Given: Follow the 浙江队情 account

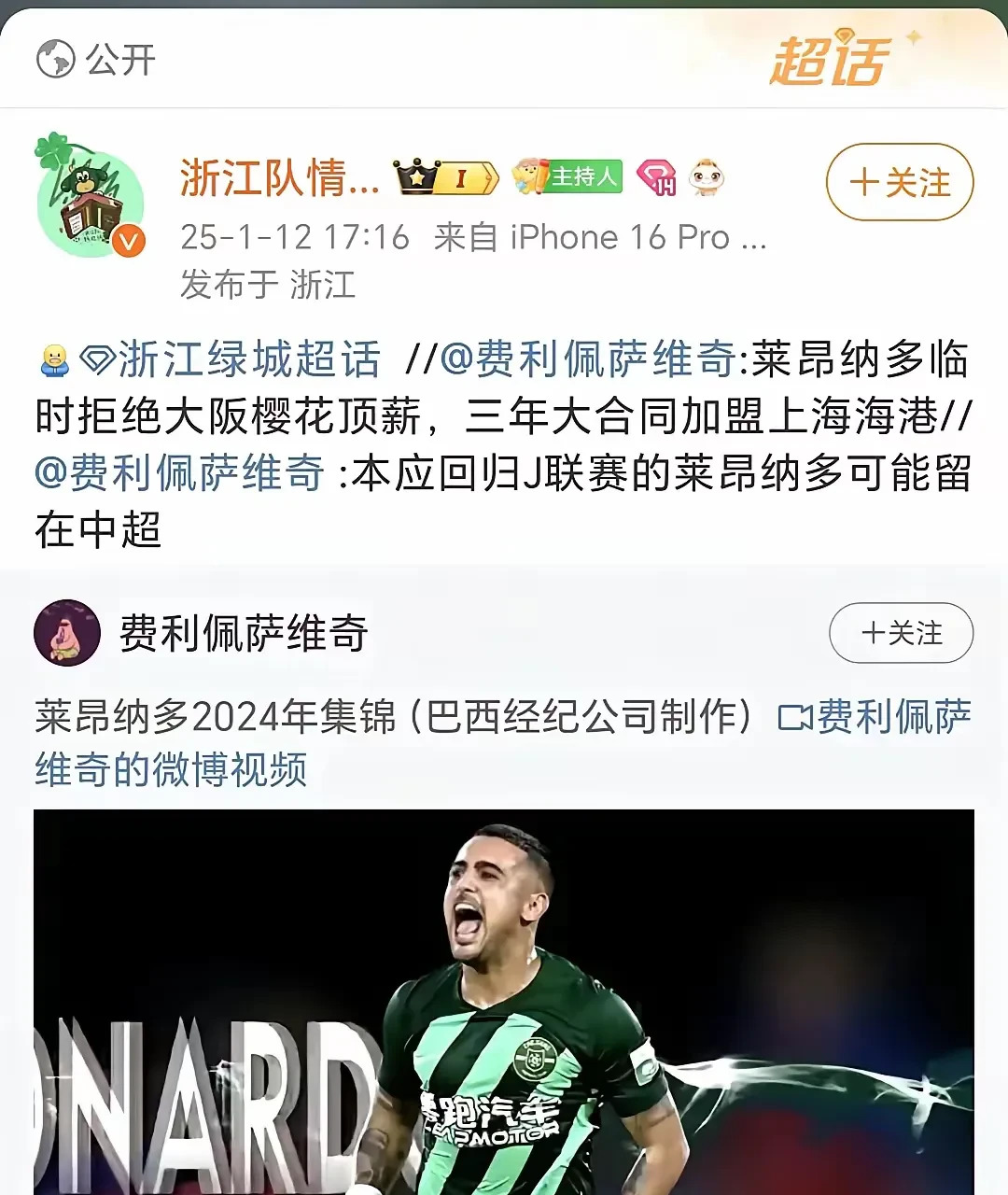Looking at the screenshot, I should [x=899, y=183].
